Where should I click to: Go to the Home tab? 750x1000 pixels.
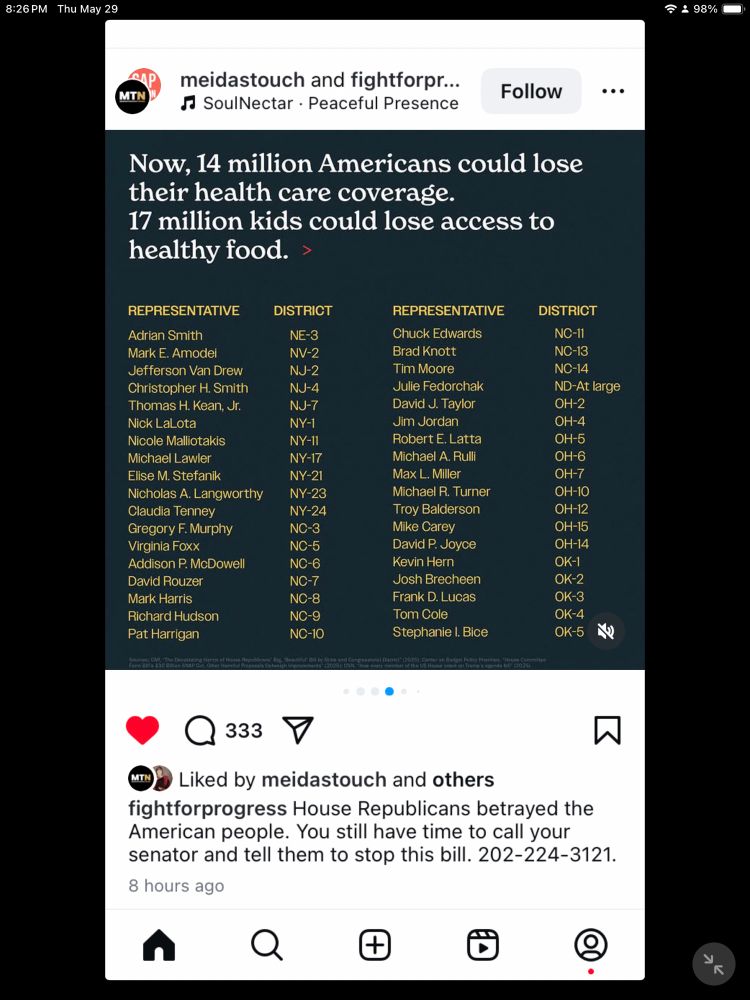159,945
